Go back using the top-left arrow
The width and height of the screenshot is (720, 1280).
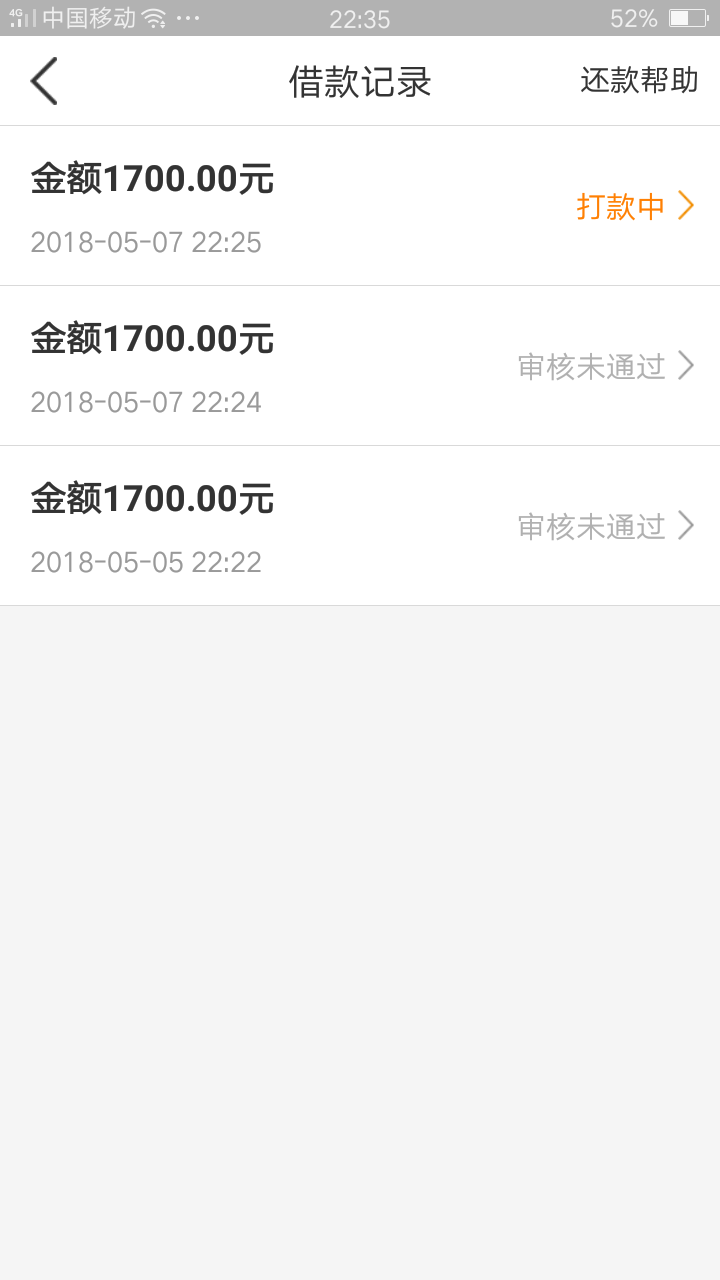coord(44,81)
